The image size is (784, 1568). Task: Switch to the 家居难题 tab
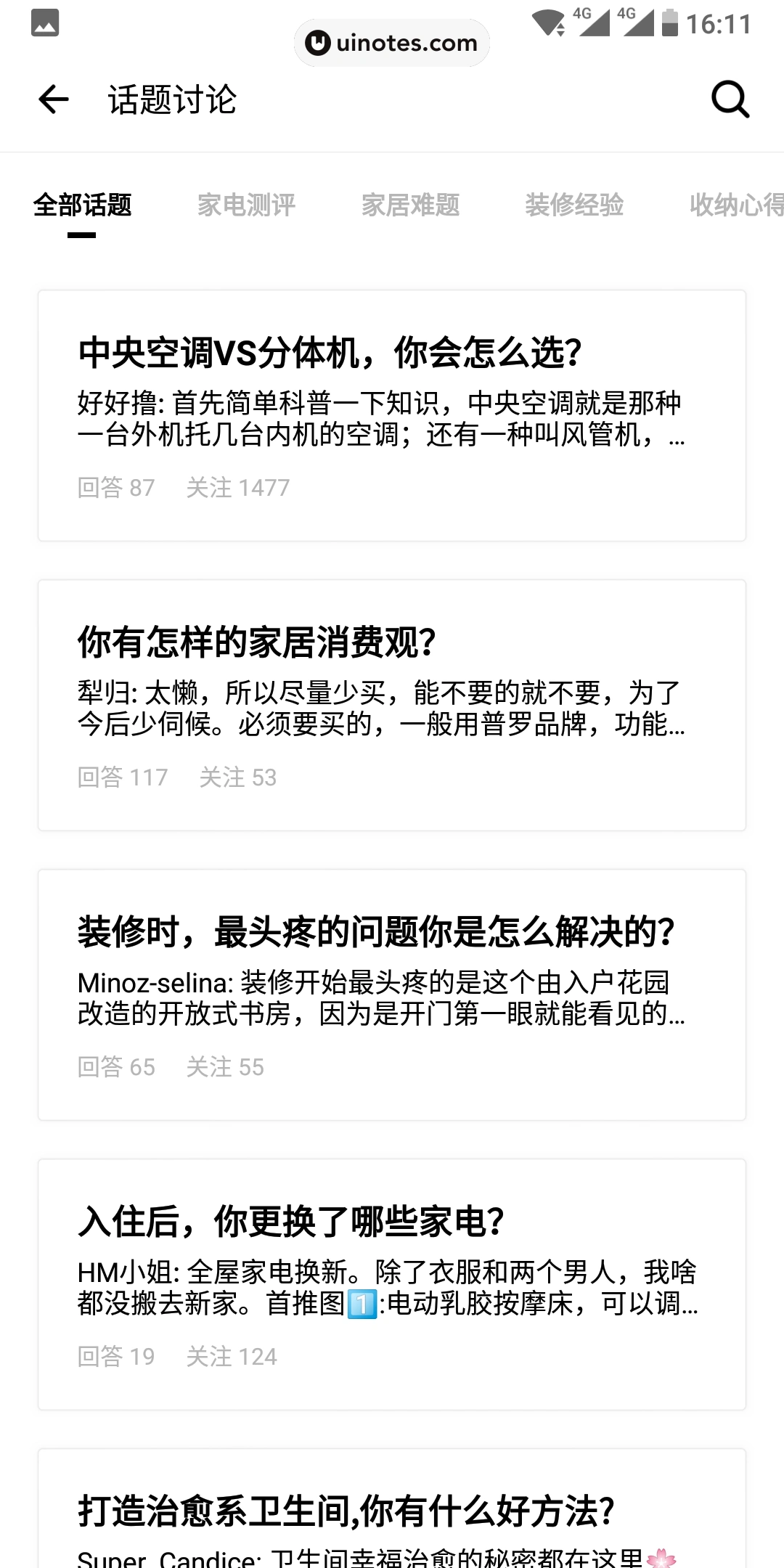pos(412,205)
